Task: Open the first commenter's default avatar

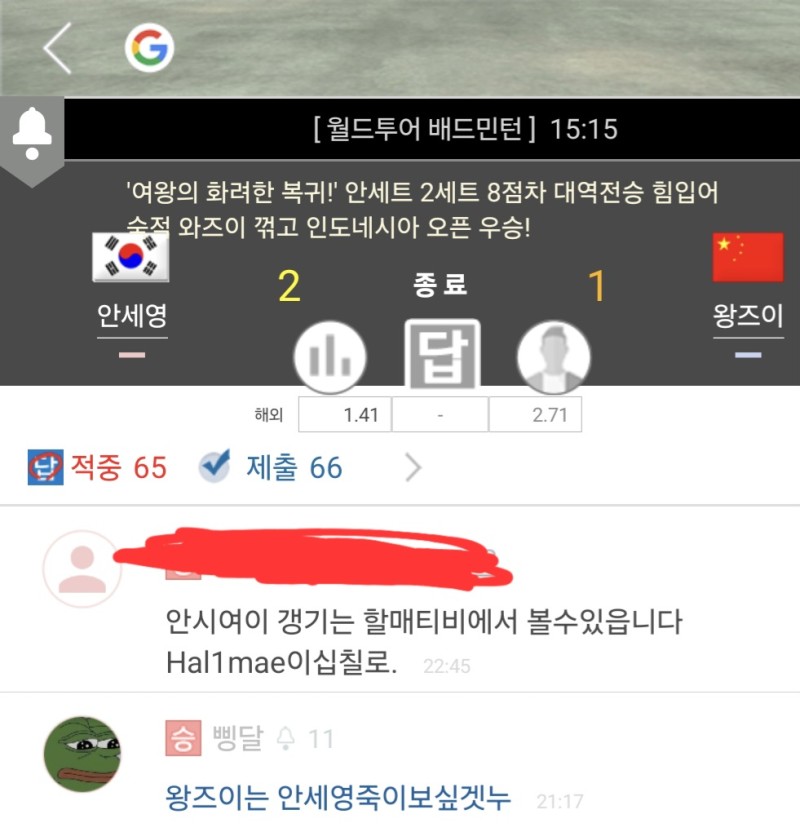Action: [82, 569]
